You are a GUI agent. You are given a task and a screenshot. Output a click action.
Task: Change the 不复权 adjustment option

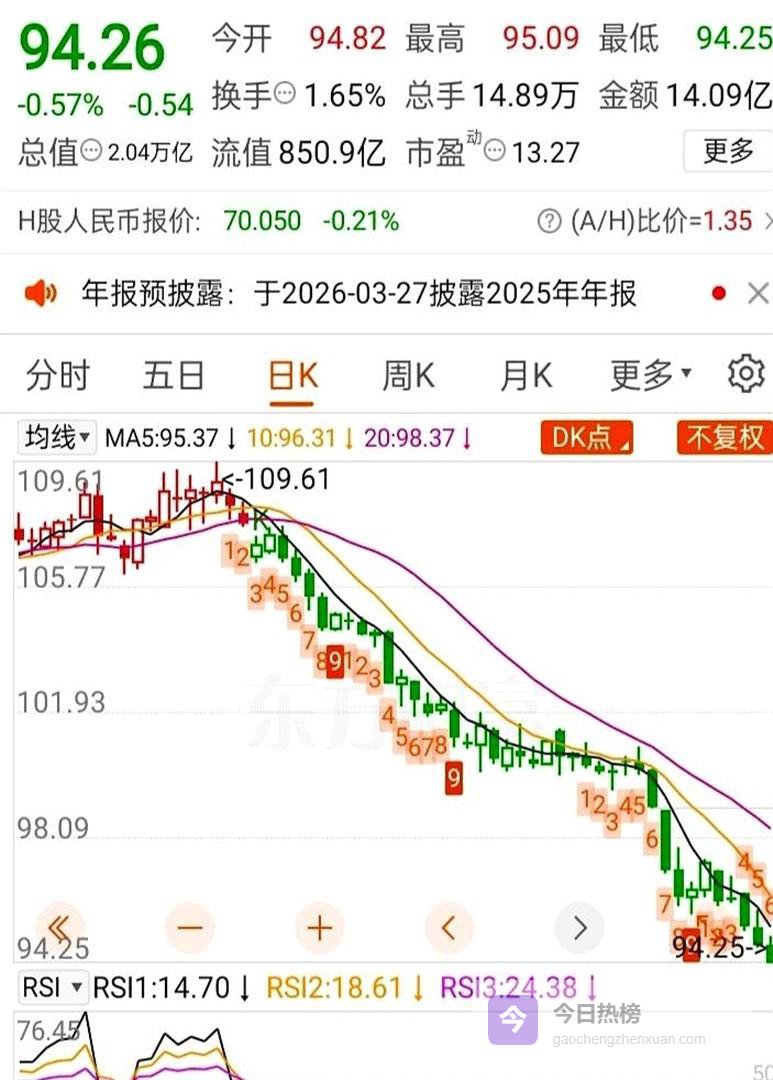click(725, 438)
